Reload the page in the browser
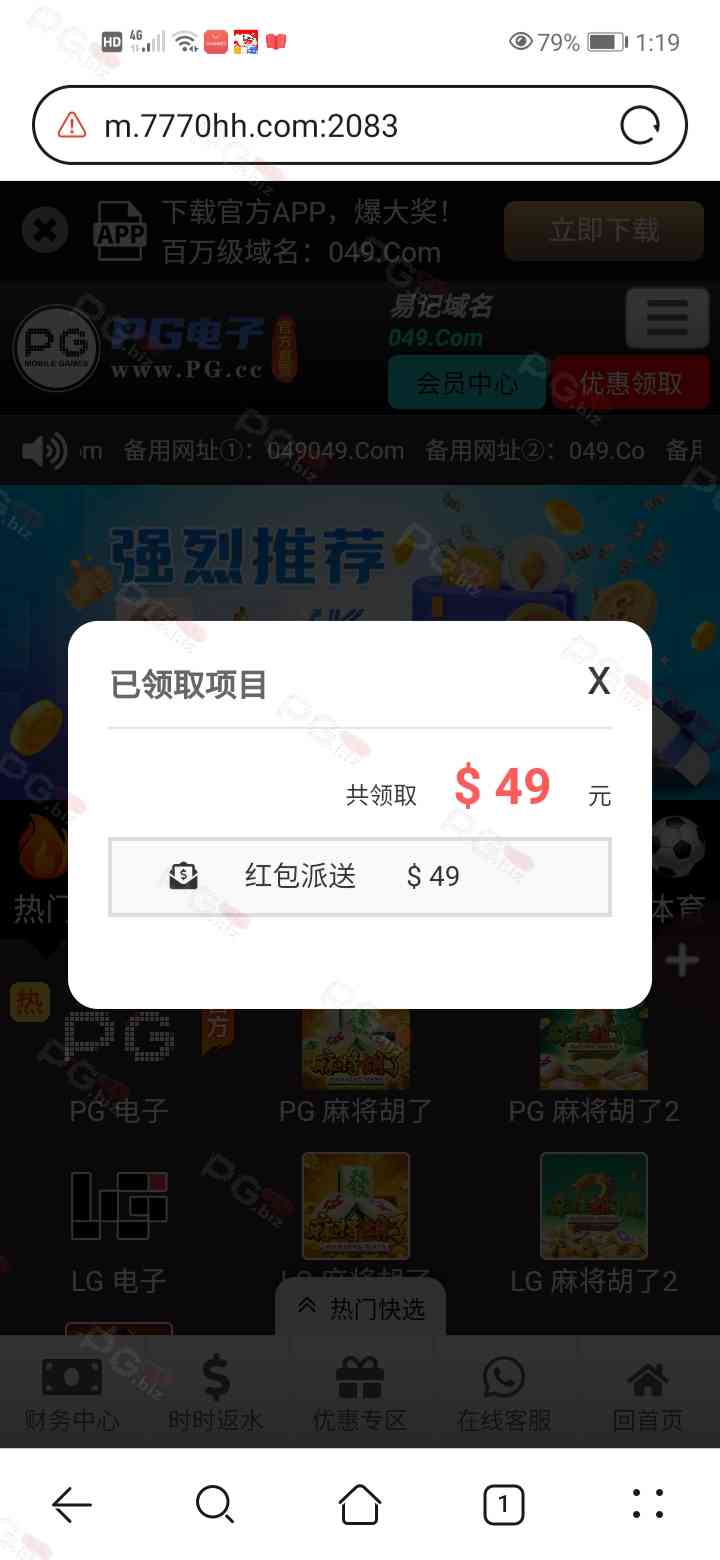 click(640, 126)
